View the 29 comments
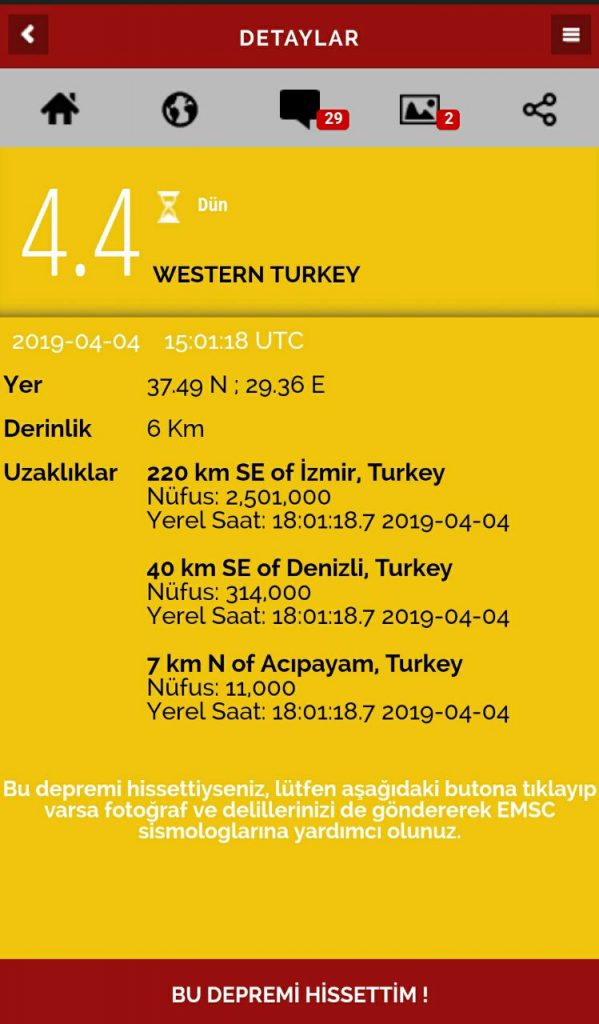The height and width of the screenshot is (1024, 599). pyautogui.click(x=314, y=110)
